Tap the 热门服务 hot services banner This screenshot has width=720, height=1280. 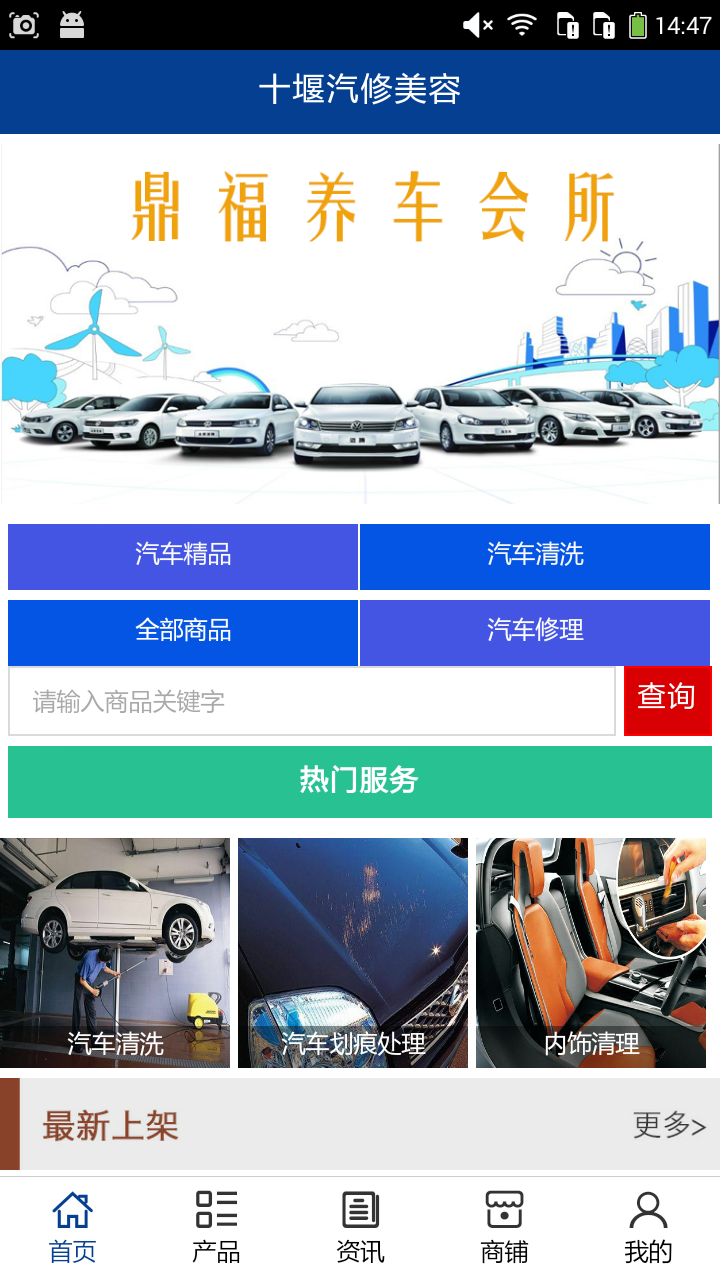point(359,781)
